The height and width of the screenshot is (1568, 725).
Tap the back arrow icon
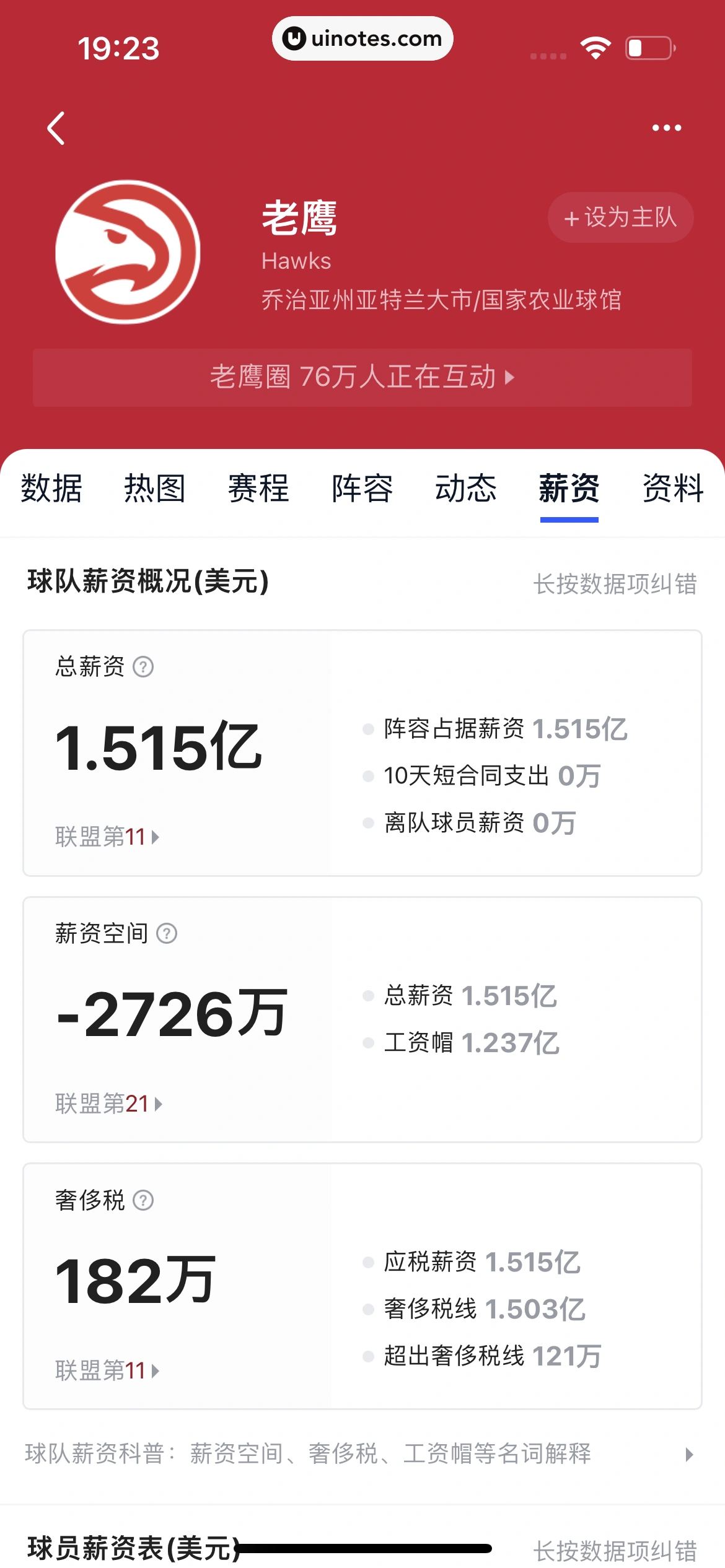pyautogui.click(x=56, y=127)
